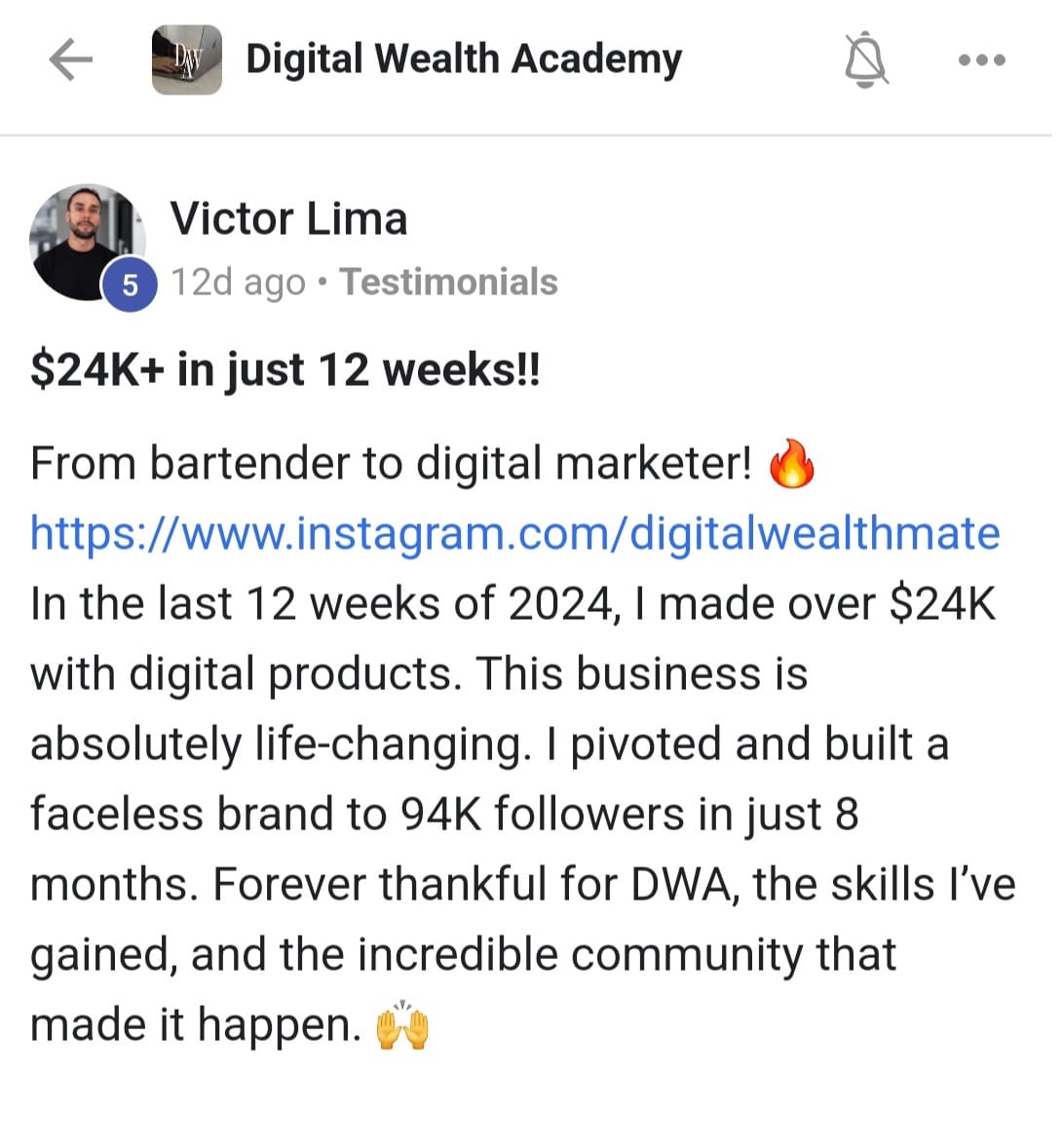Tap the muted notifications bell

coord(867,59)
